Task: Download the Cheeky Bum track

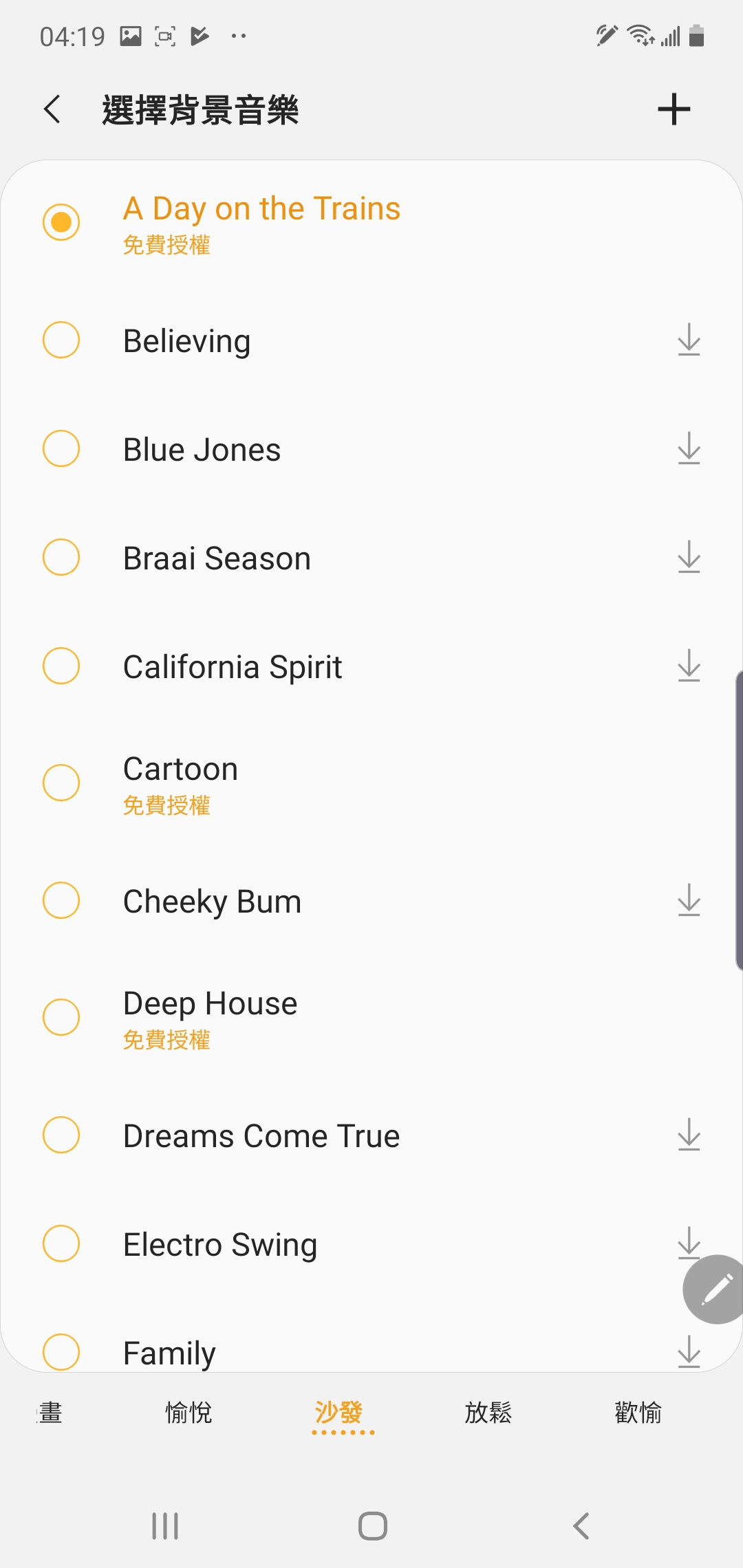Action: click(x=689, y=900)
